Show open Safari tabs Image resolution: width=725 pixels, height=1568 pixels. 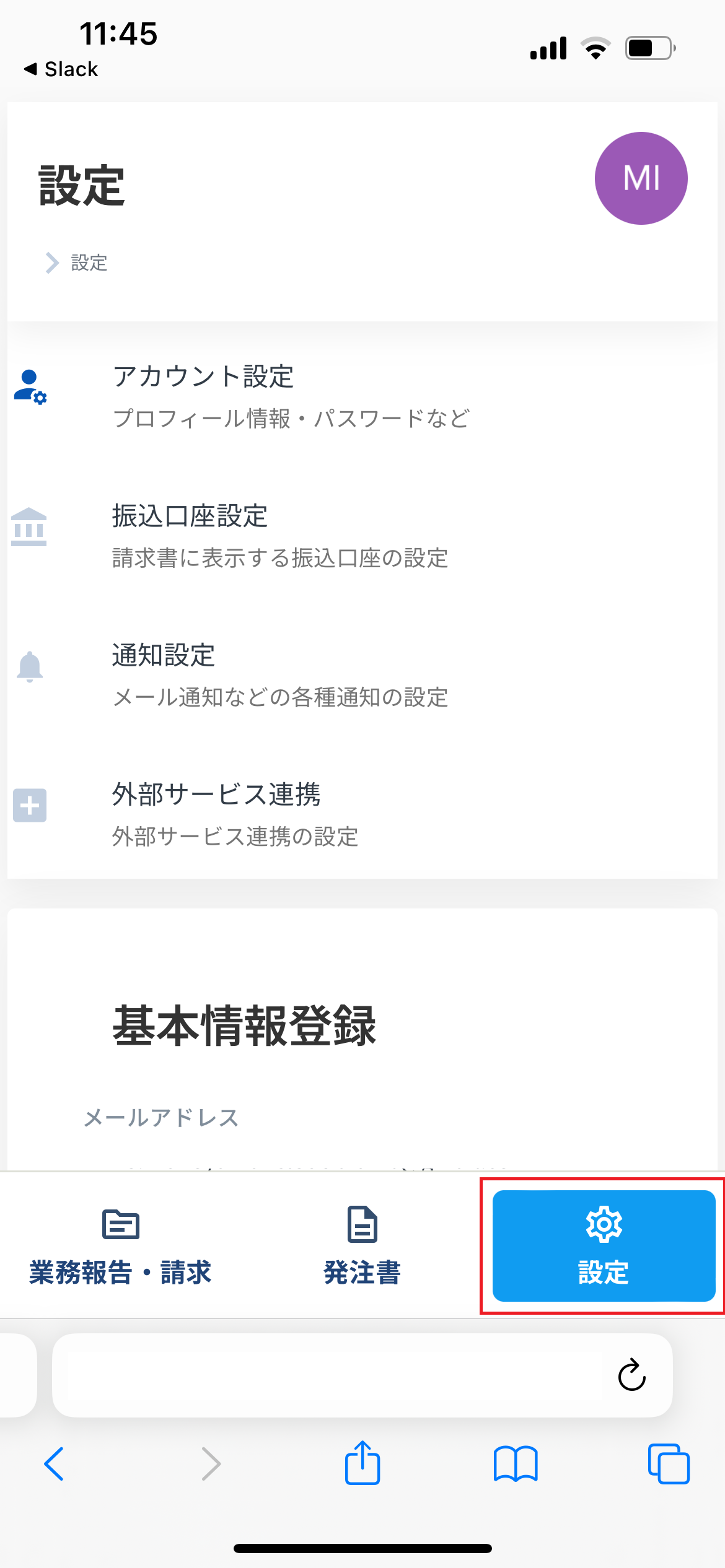[x=669, y=1464]
